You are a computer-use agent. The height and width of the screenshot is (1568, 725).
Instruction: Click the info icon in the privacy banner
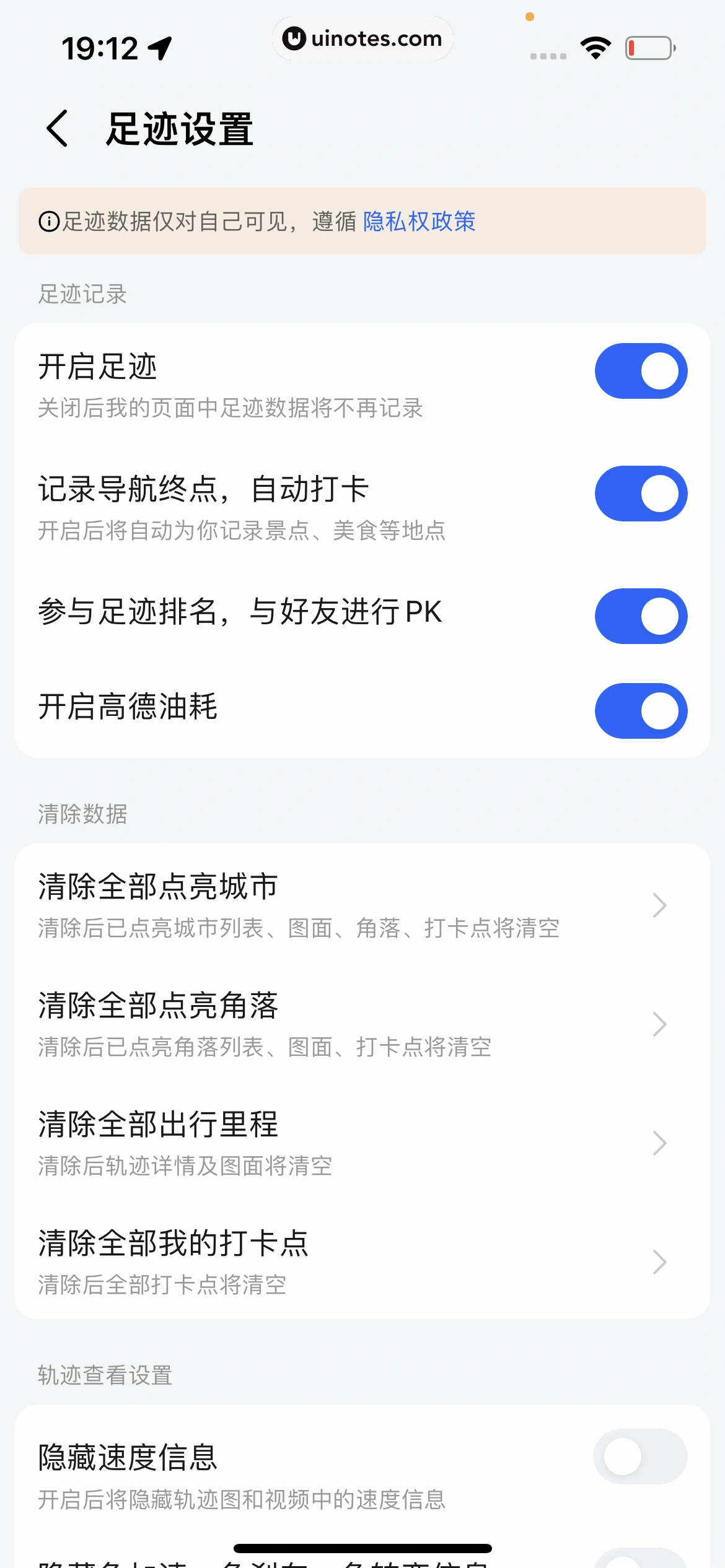47,222
